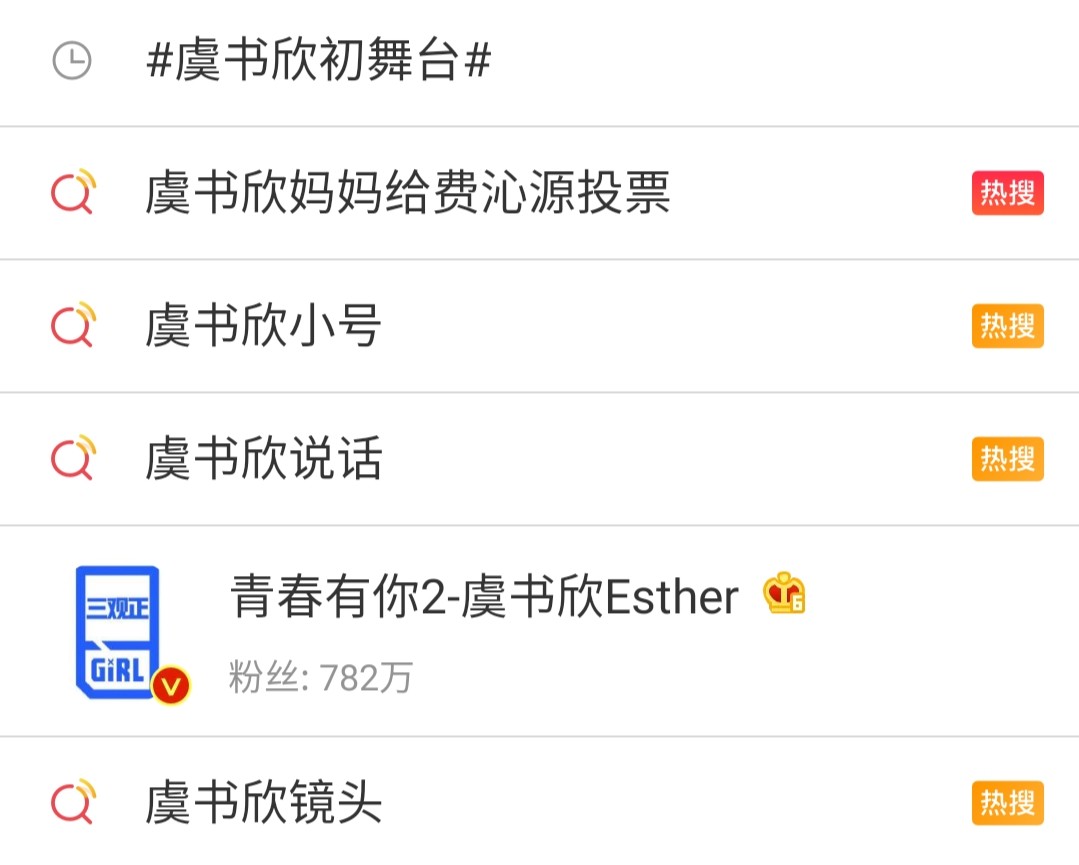Tap the 虞书欣小号 search suggestion
The image size is (1079, 865).
coord(263,327)
